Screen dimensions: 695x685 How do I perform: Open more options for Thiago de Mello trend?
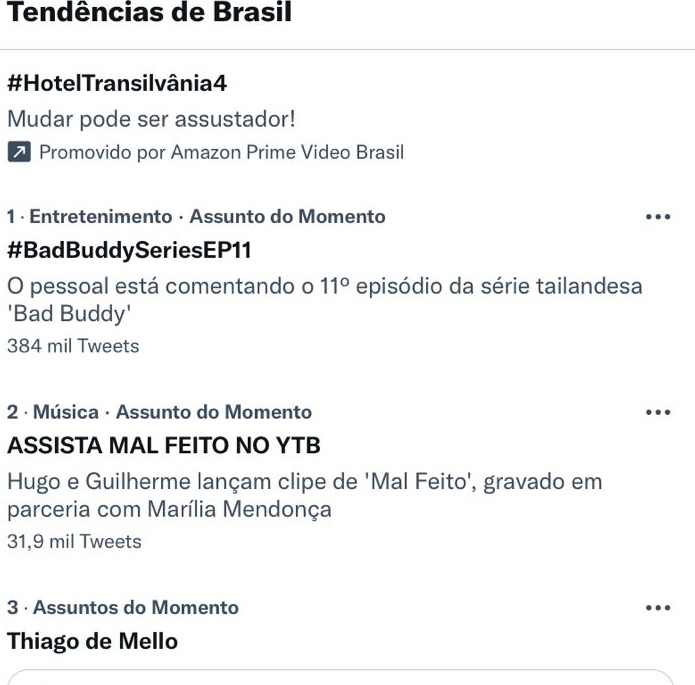click(657, 608)
